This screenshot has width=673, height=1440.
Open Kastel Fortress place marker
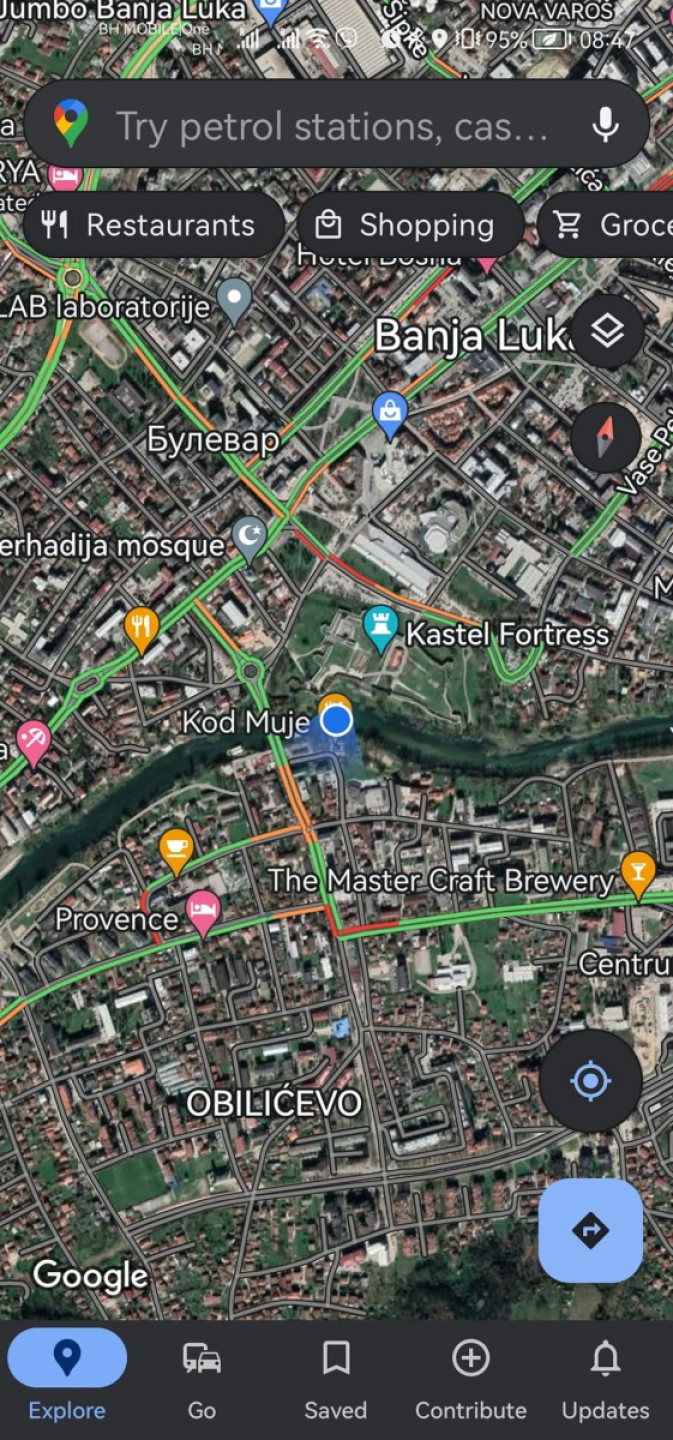coord(380,628)
